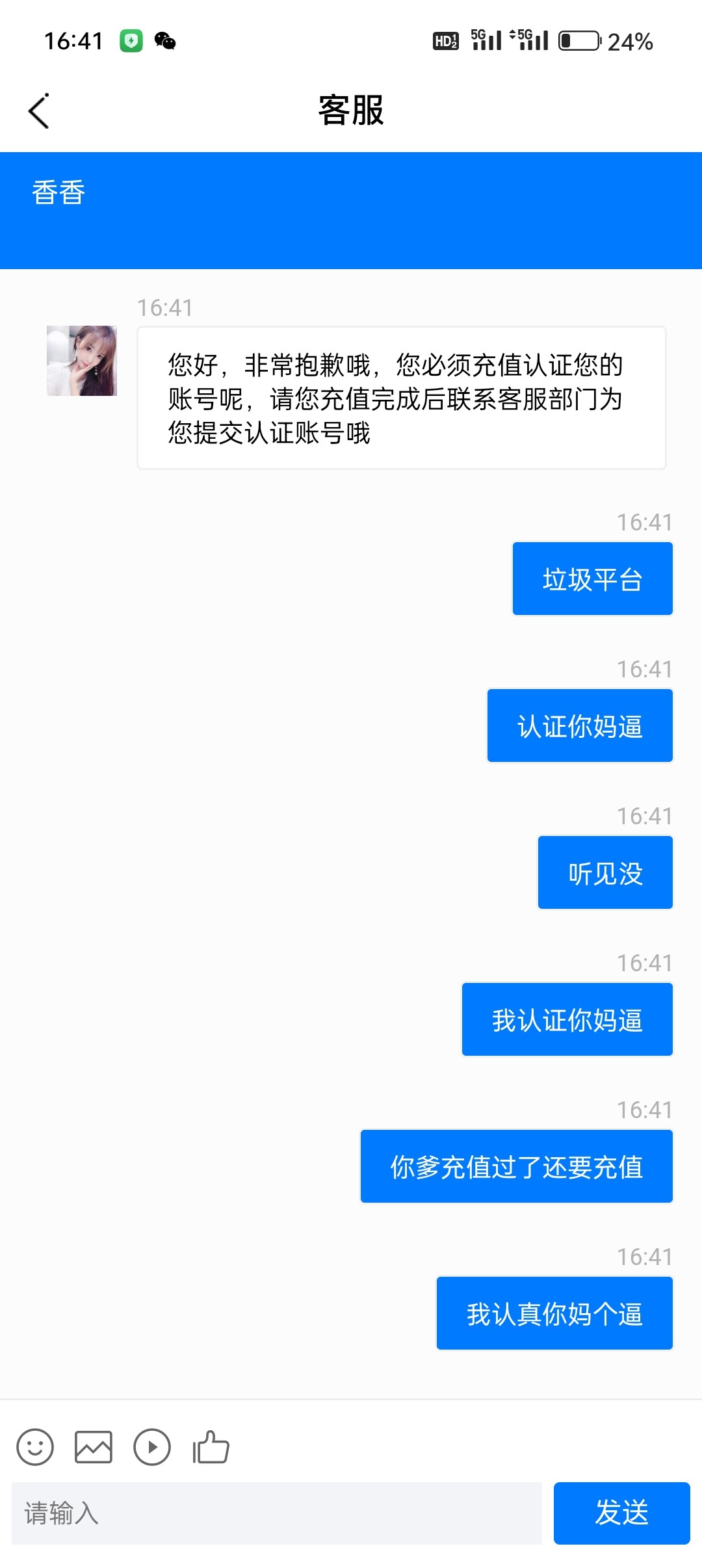Tap the video play icon

152,1447
